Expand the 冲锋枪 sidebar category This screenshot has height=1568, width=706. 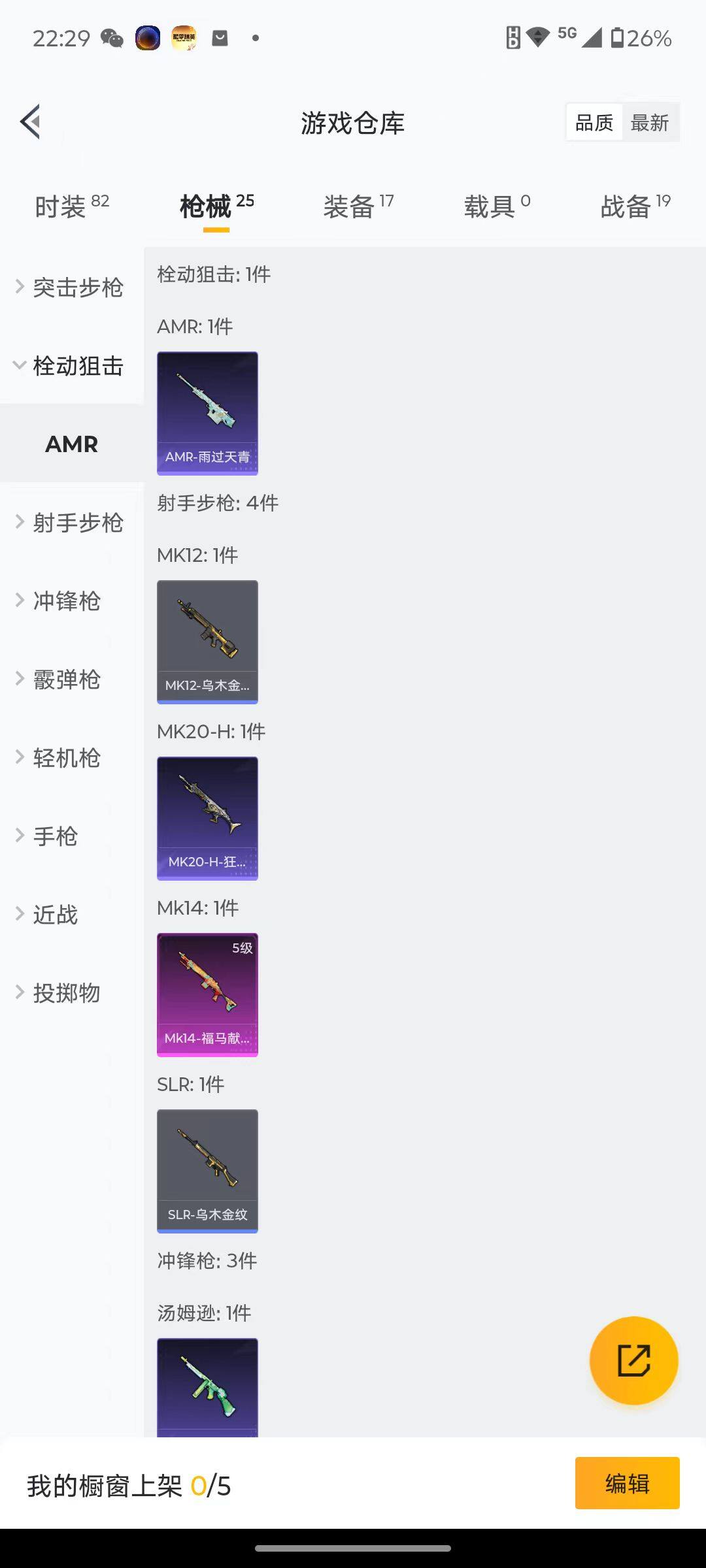click(x=65, y=601)
